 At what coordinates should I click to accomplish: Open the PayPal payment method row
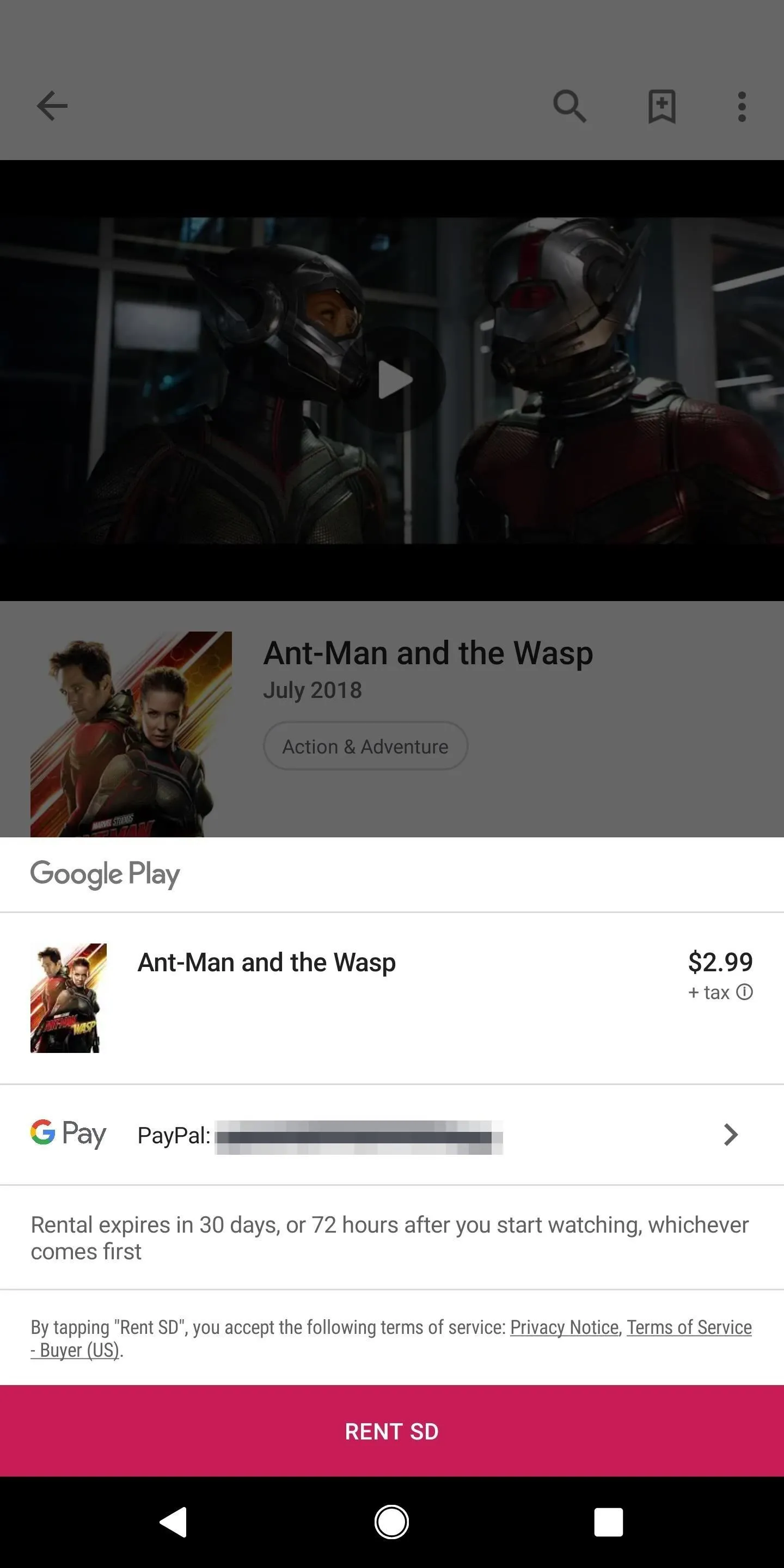pyautogui.click(x=392, y=1135)
